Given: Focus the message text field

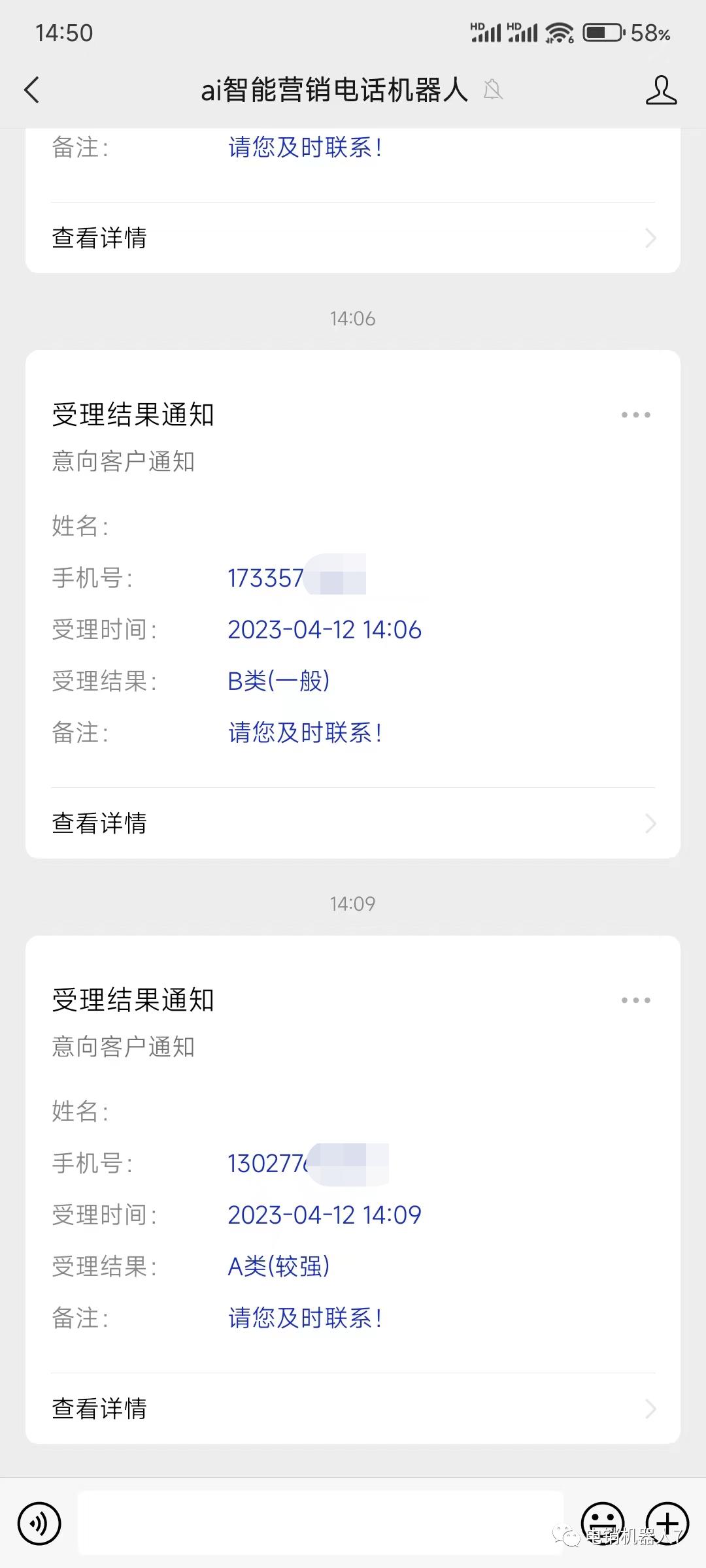Looking at the screenshot, I should point(320,1522).
